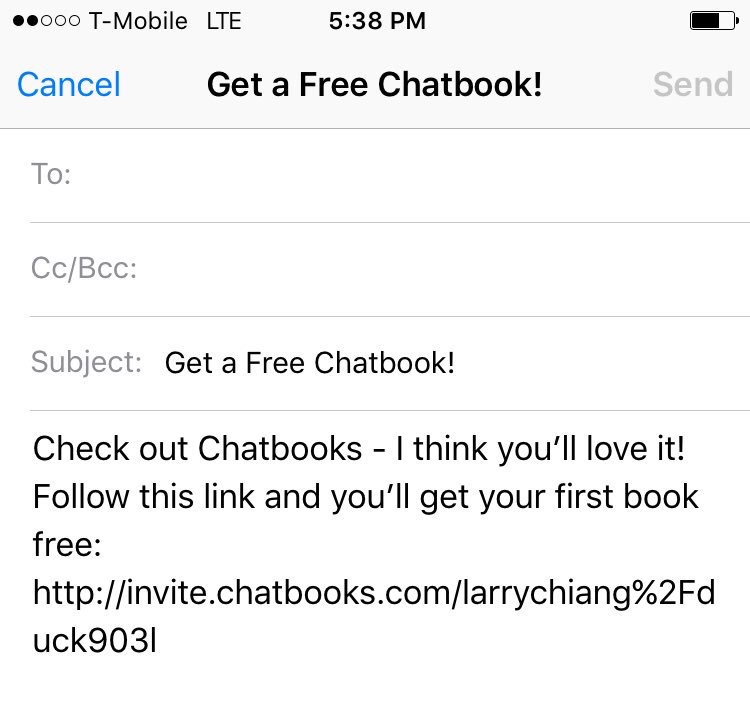
Task: Cancel the email draft
Action: [x=68, y=84]
